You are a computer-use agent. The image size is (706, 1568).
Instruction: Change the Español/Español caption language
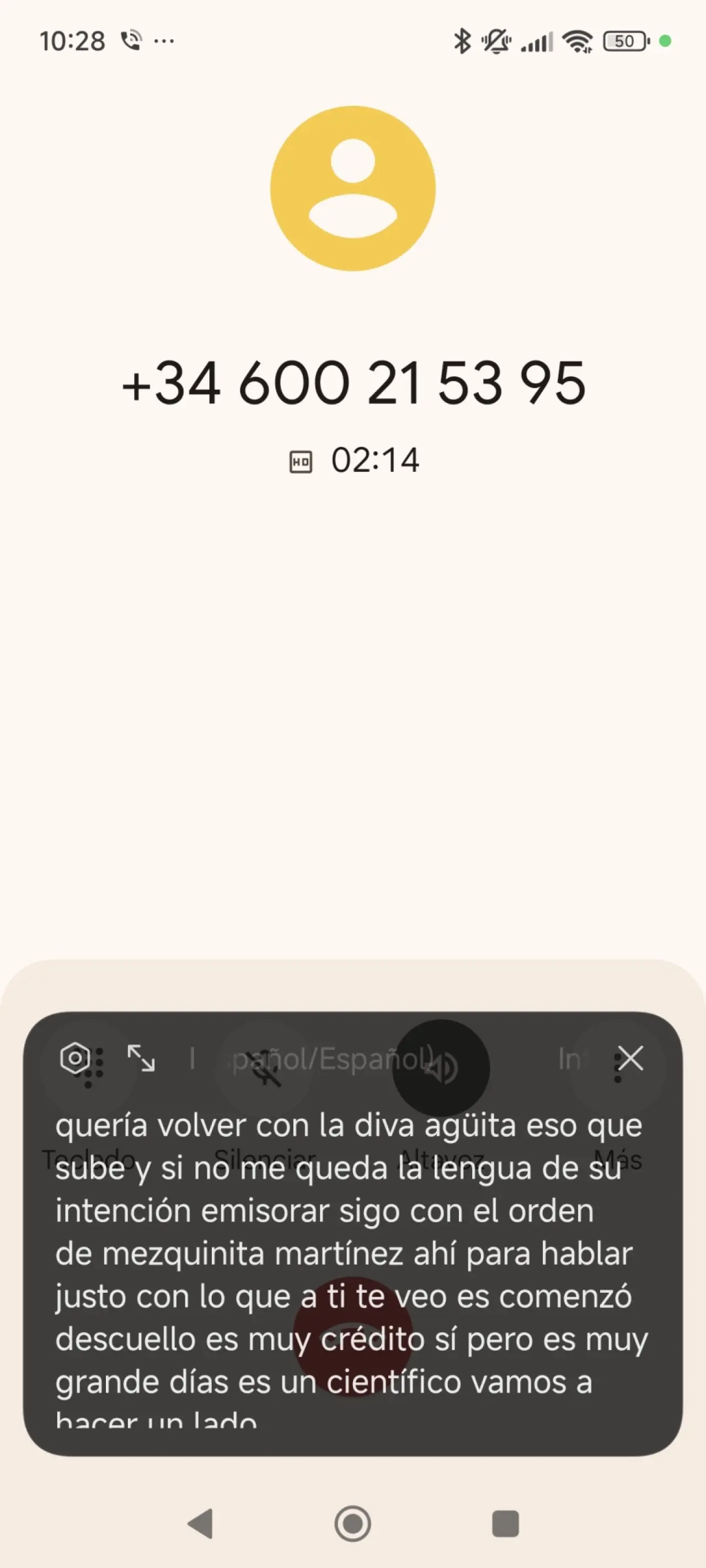click(332, 1059)
